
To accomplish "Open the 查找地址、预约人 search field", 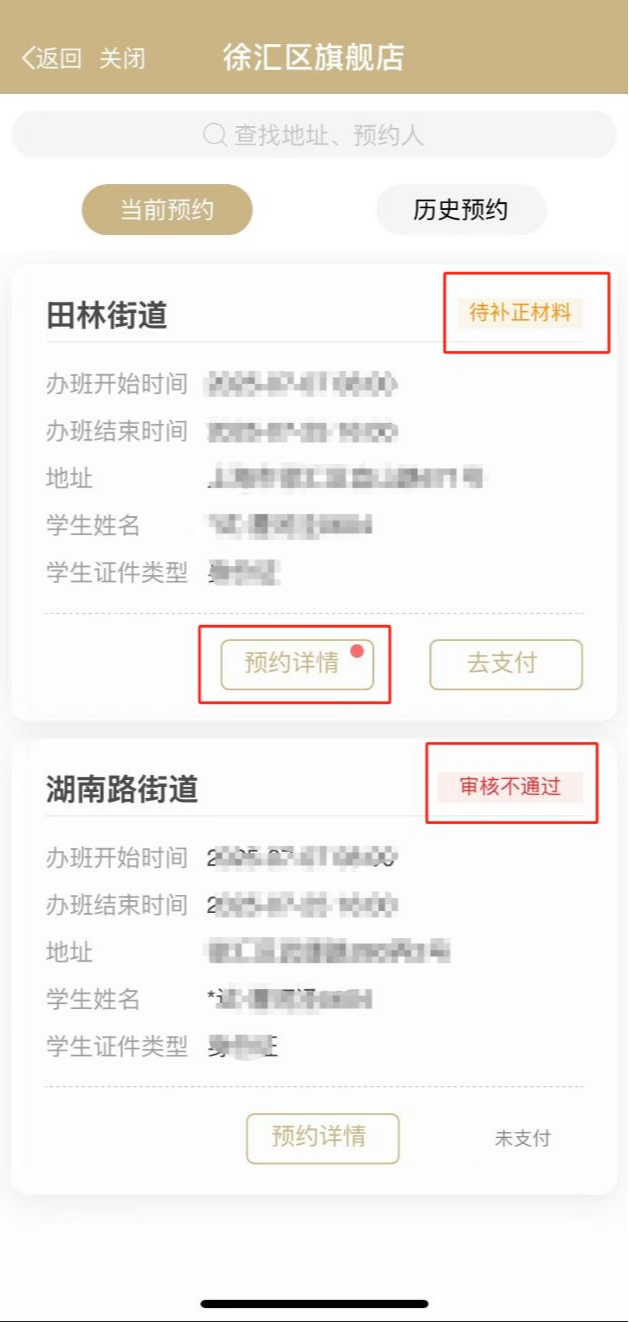I will [x=314, y=135].
